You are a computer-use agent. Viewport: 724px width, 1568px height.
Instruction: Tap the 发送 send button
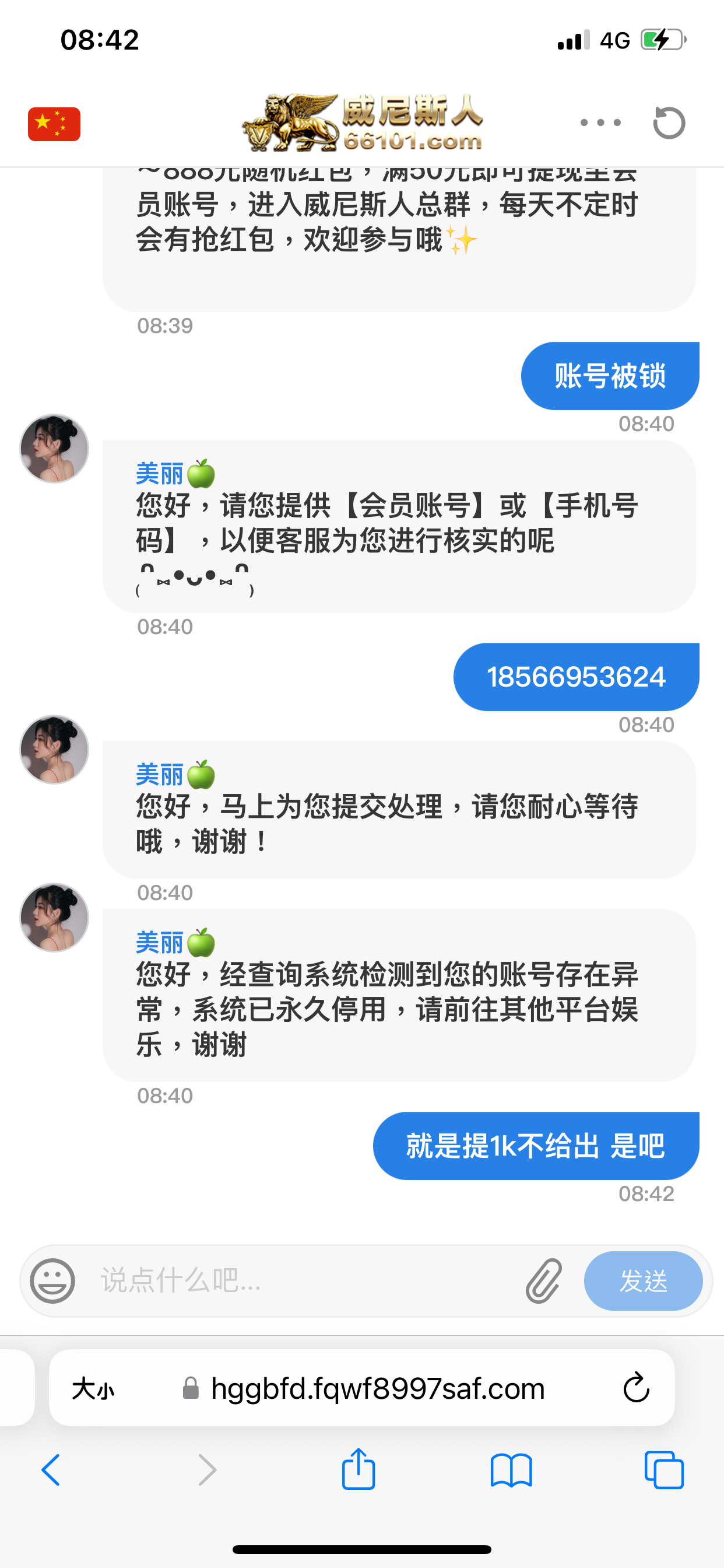click(x=642, y=1280)
